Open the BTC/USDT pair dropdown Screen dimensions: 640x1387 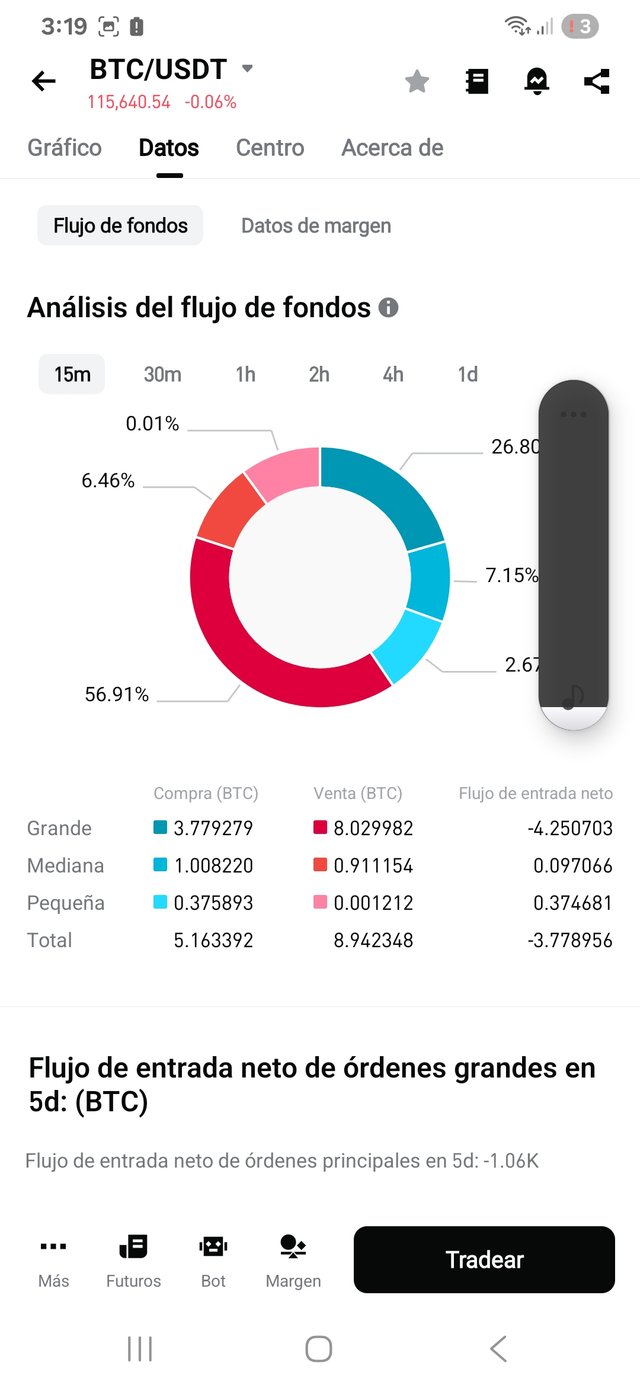(247, 69)
